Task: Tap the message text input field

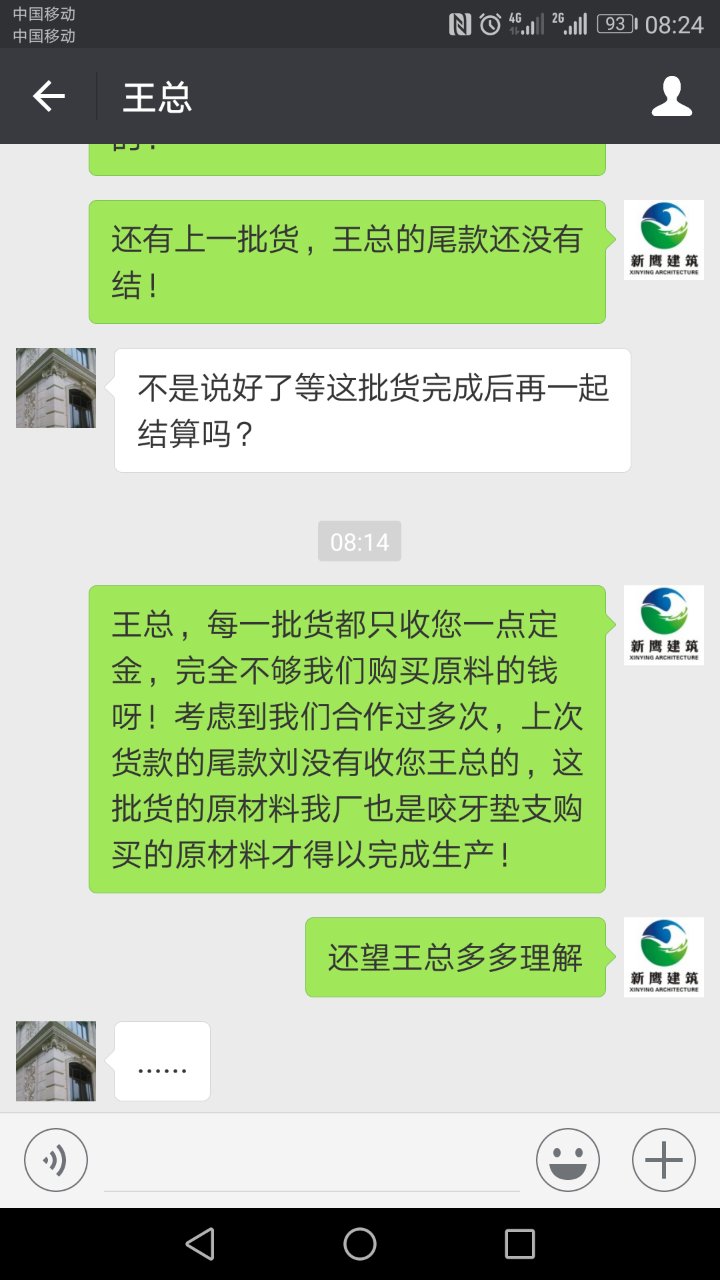Action: coord(312,1162)
